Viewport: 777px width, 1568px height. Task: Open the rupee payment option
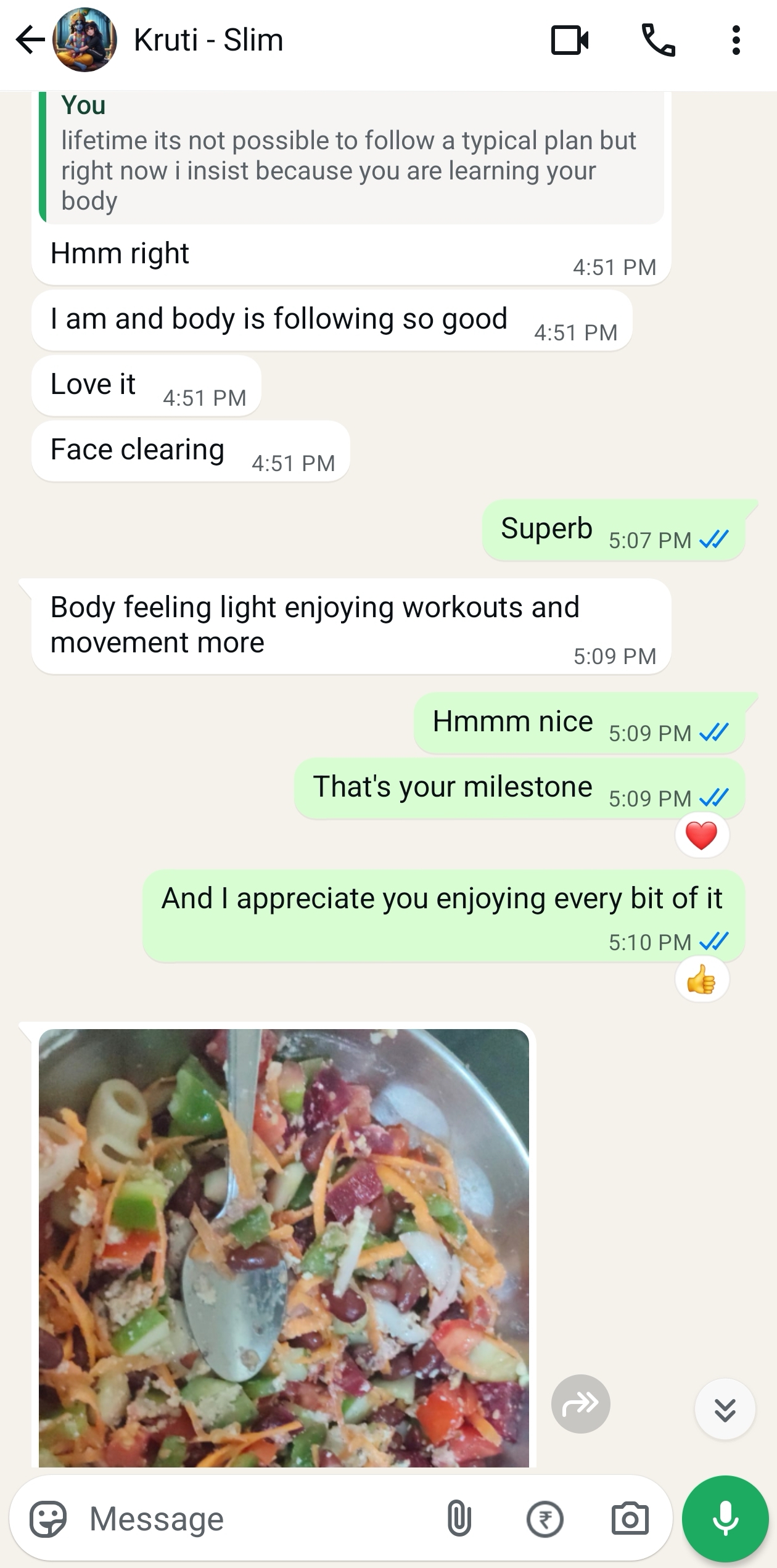(545, 1518)
